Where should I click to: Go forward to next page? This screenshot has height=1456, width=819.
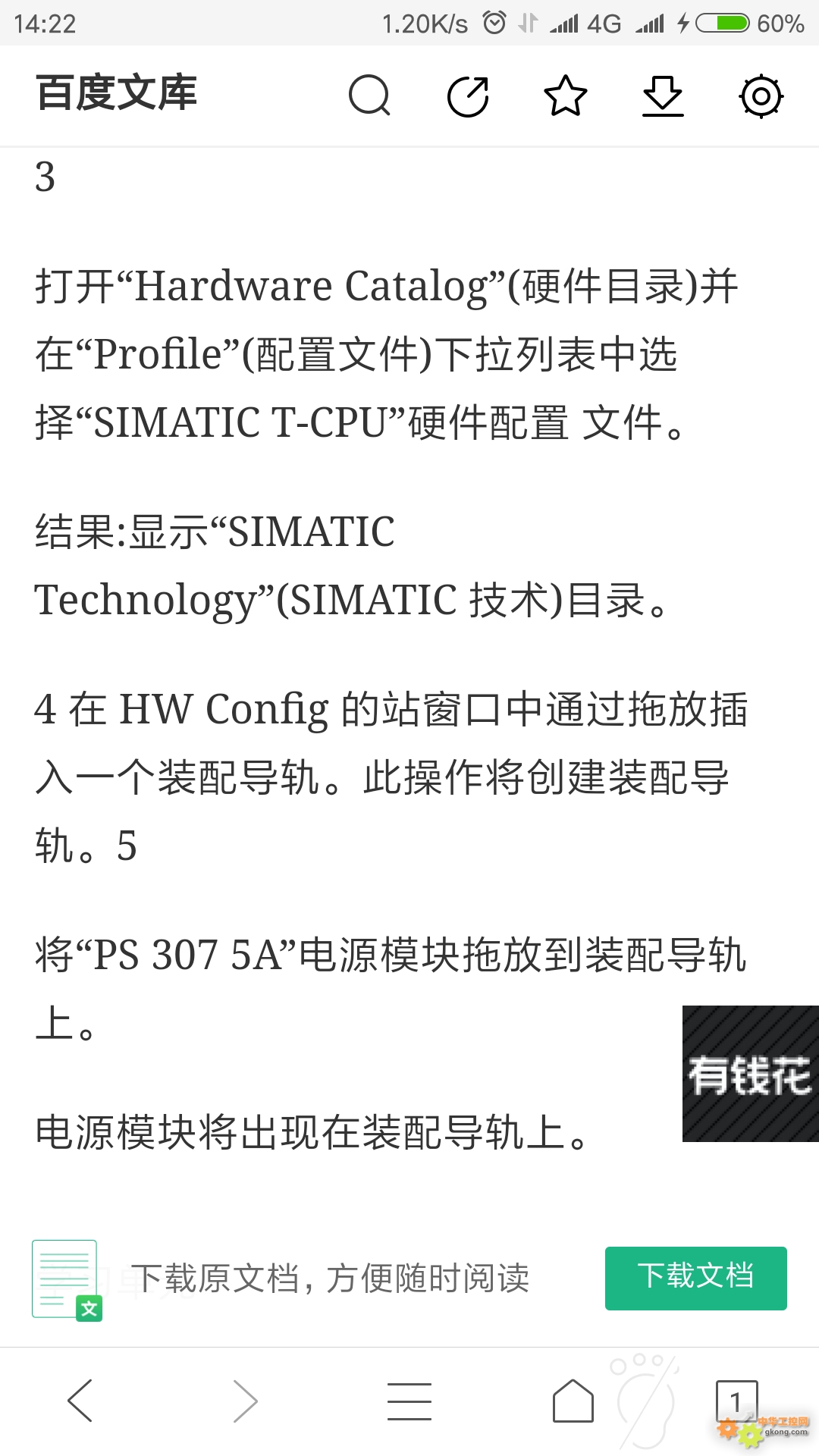click(245, 1400)
